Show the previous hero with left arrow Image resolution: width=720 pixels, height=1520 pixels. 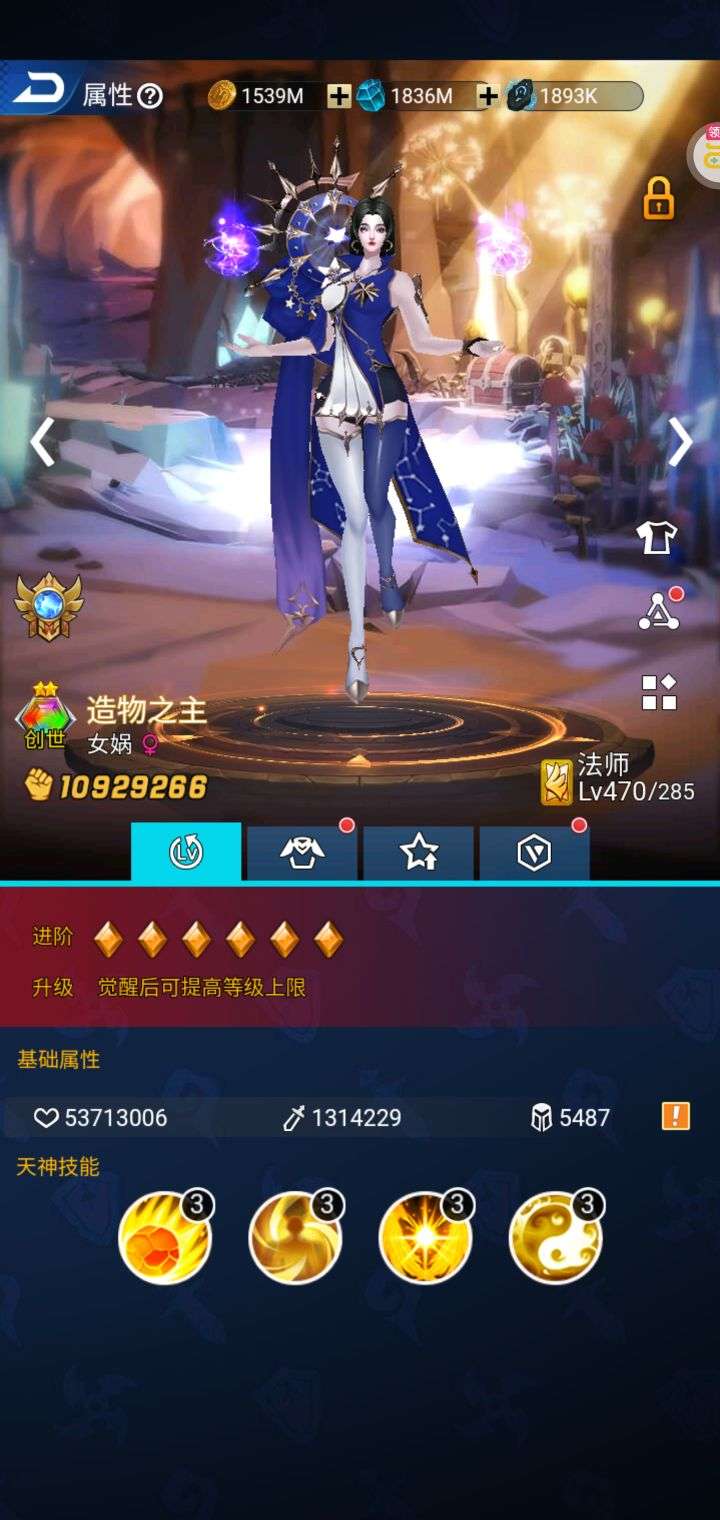pos(42,442)
